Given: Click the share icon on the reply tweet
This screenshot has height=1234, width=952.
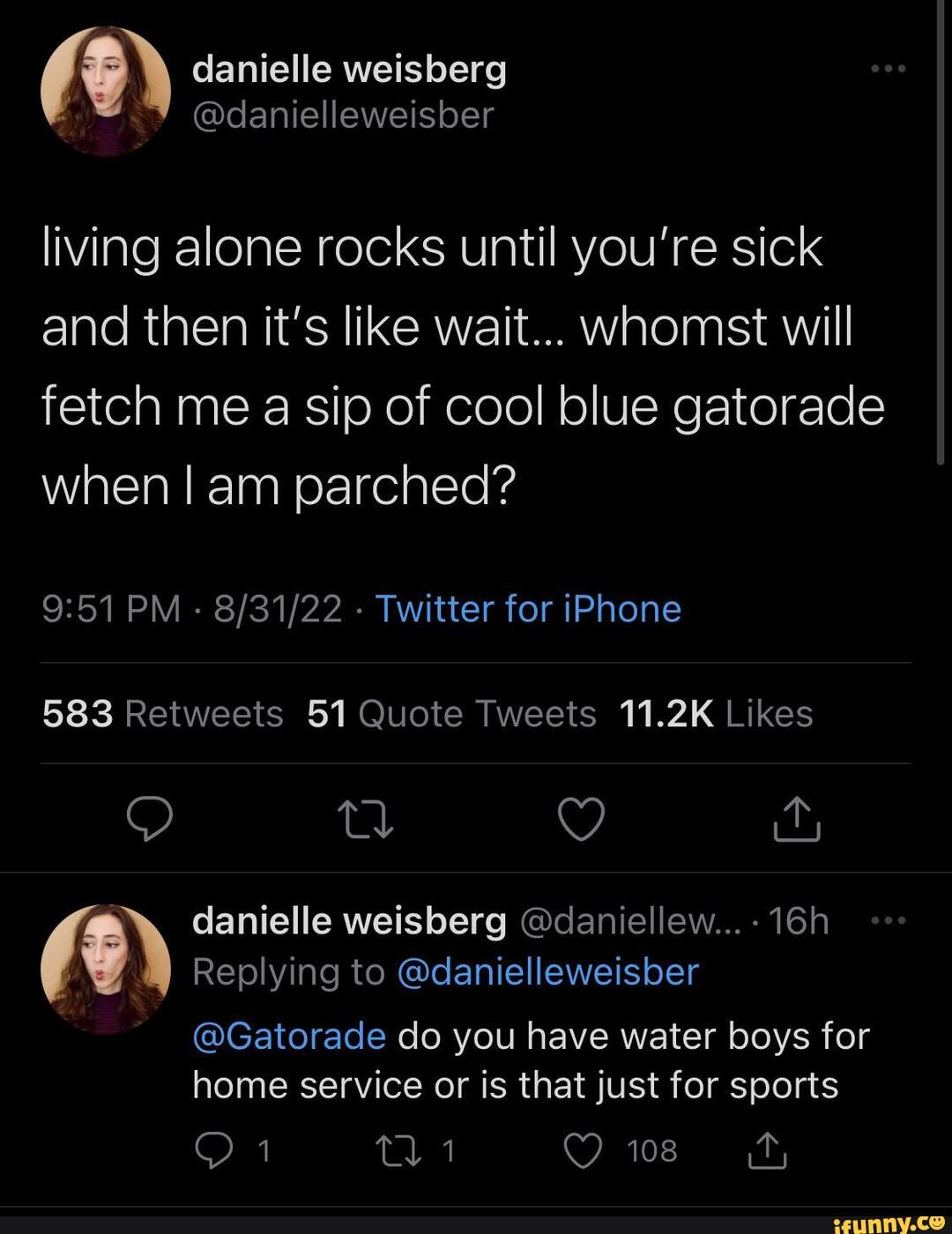Looking at the screenshot, I should pyautogui.click(x=767, y=1148).
